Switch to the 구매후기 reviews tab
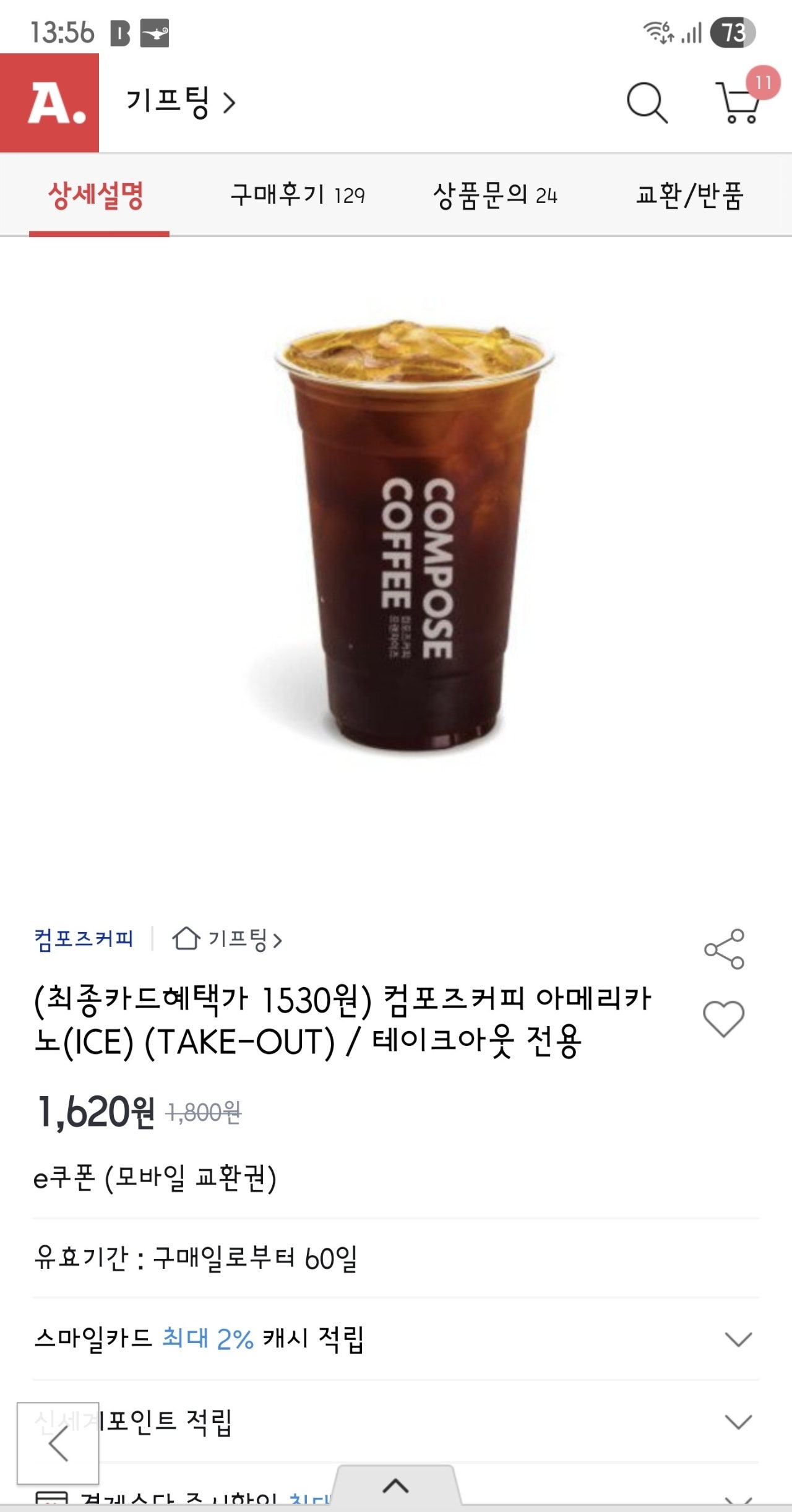This screenshot has width=792, height=1512. coord(296,195)
